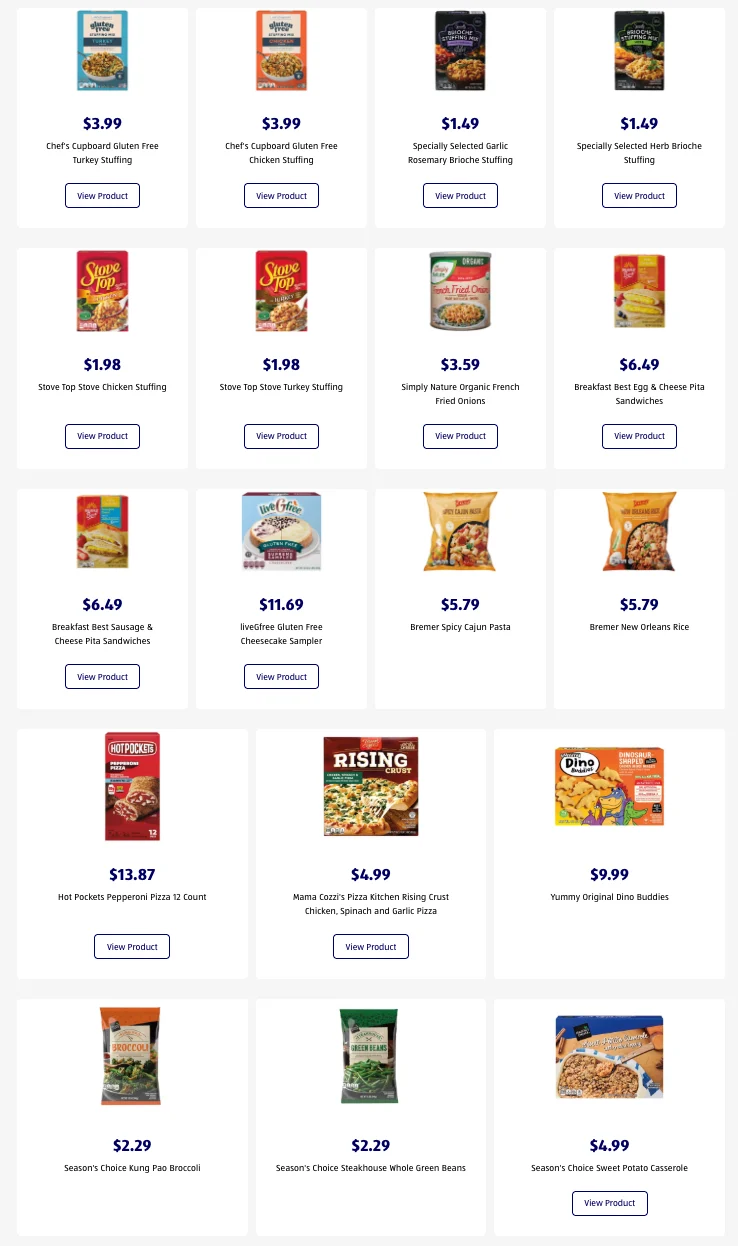Open View Product for liveGfree Cheesecake Sampler
This screenshot has width=738, height=1246.
281,676
